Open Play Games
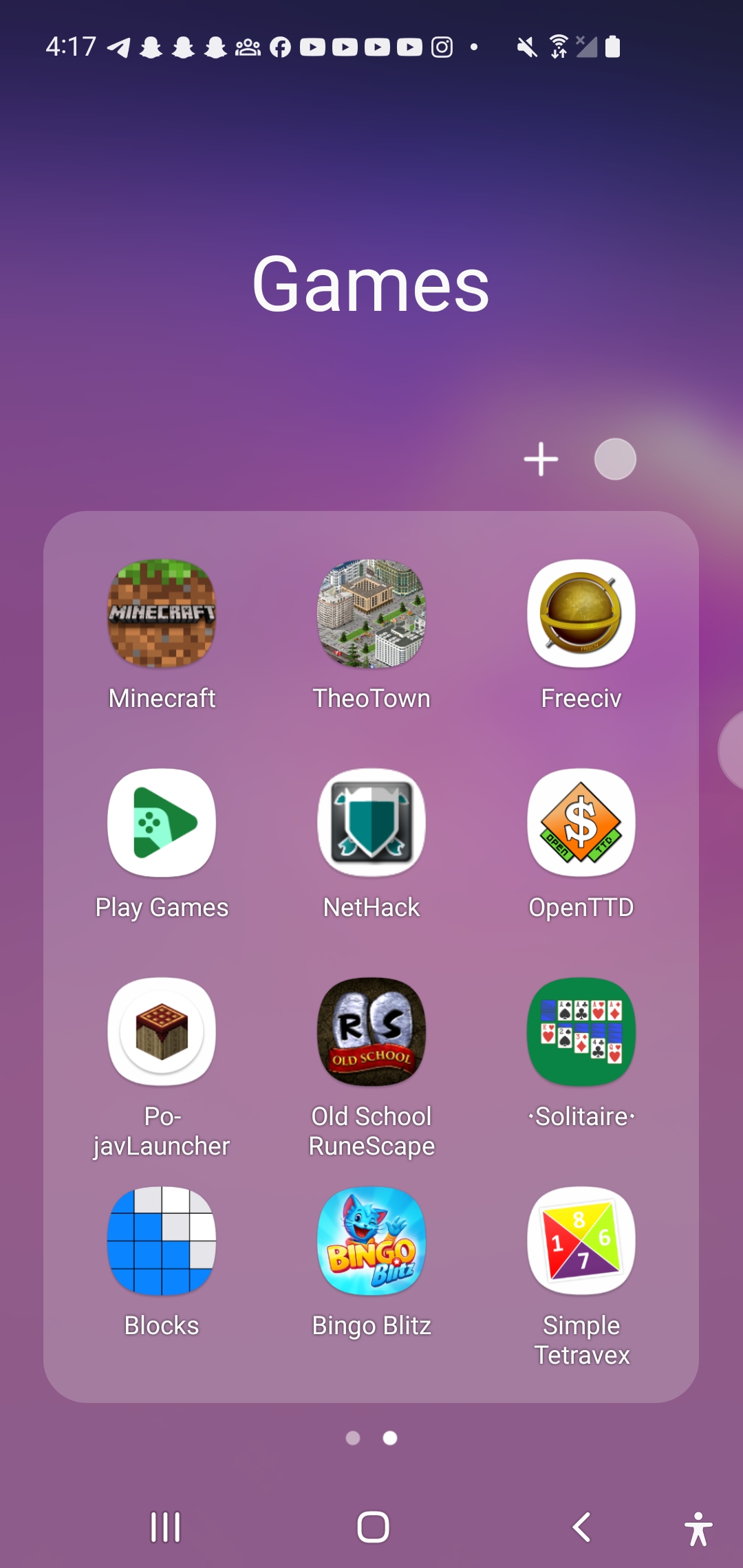Image resolution: width=743 pixels, height=1568 pixels. [162, 823]
